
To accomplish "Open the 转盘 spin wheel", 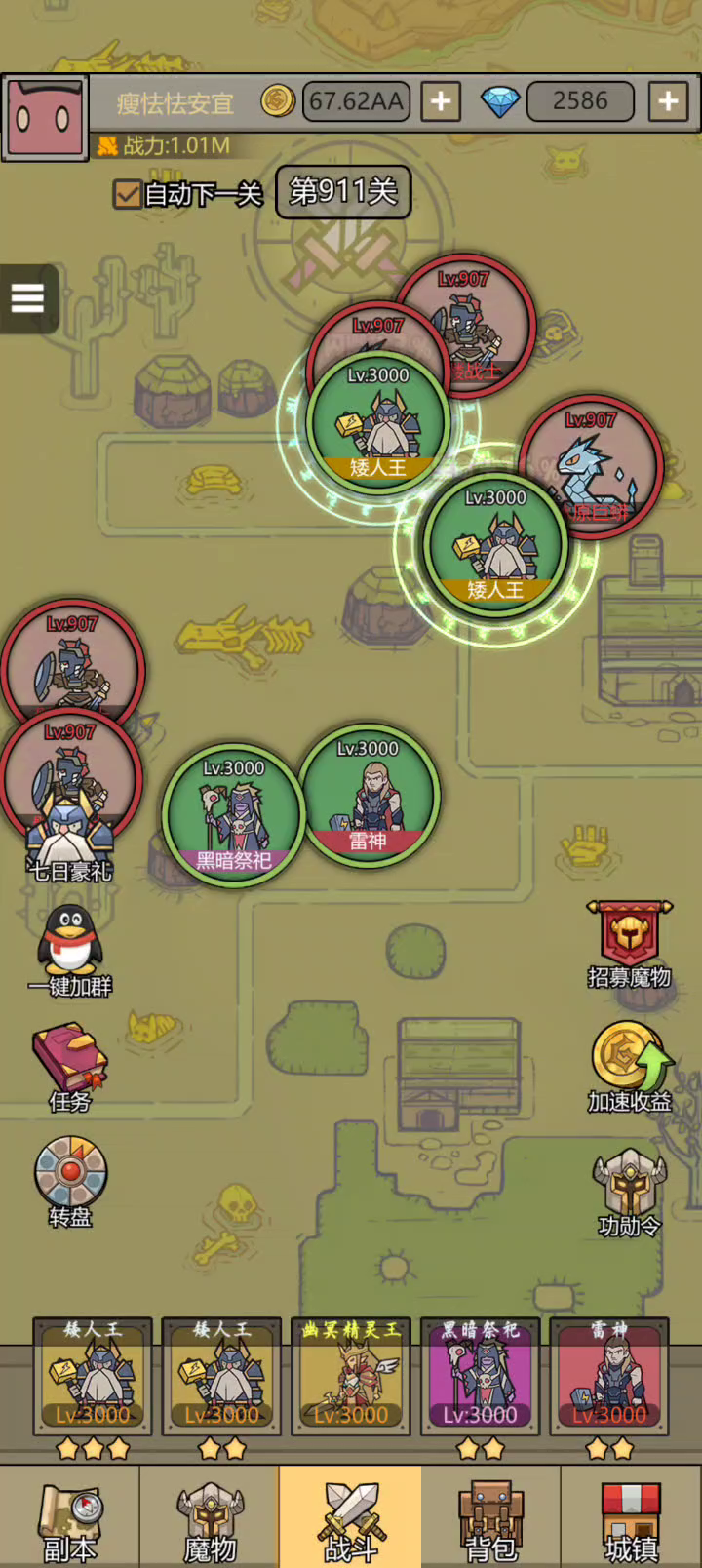I will 70,1182.
